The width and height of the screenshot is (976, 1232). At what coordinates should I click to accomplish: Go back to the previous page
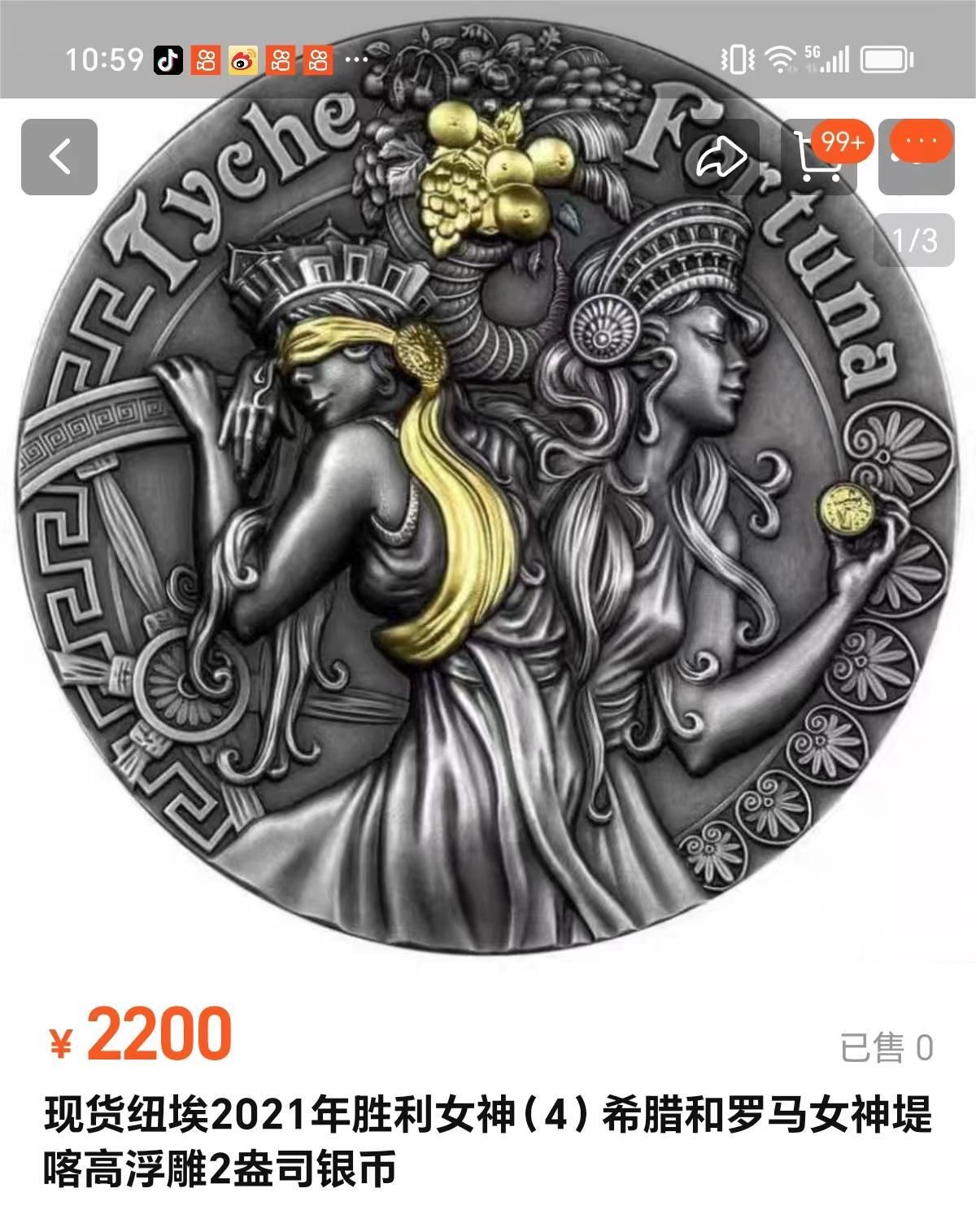(x=59, y=157)
